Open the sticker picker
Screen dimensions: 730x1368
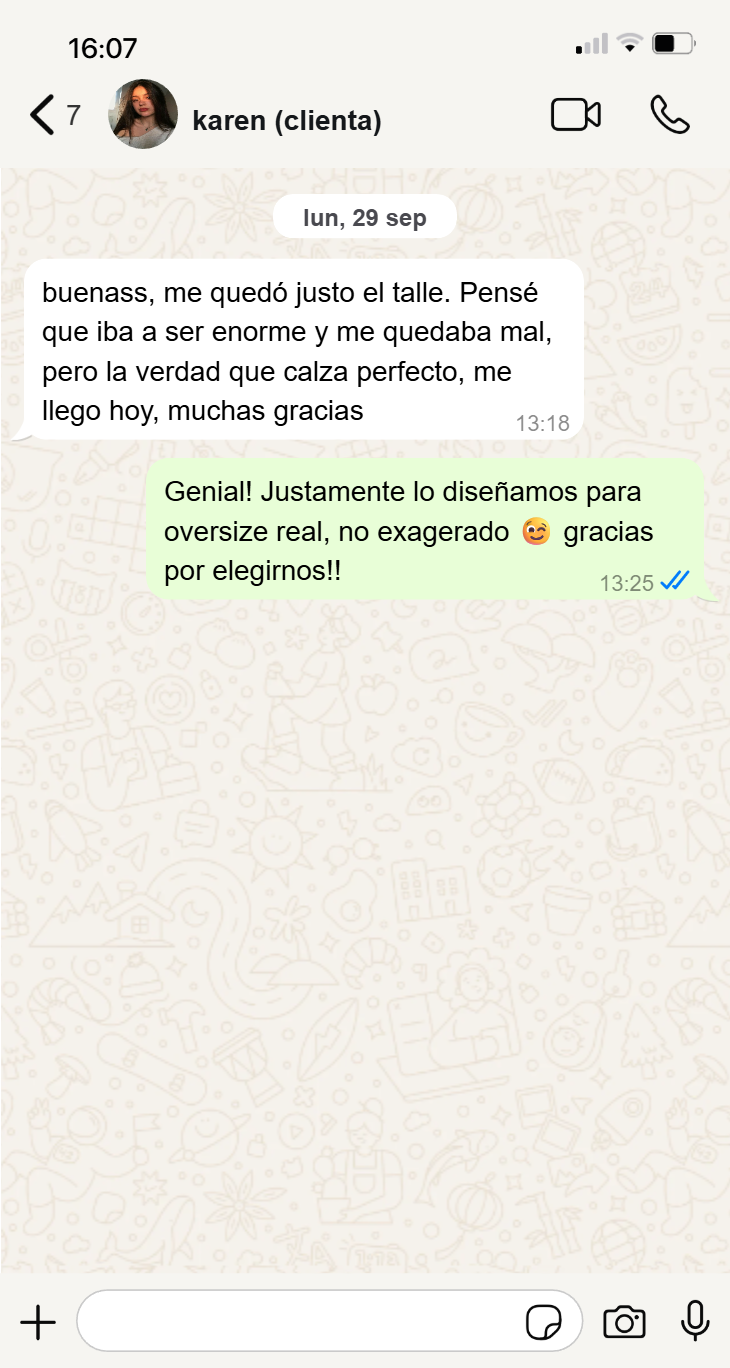544,1323
